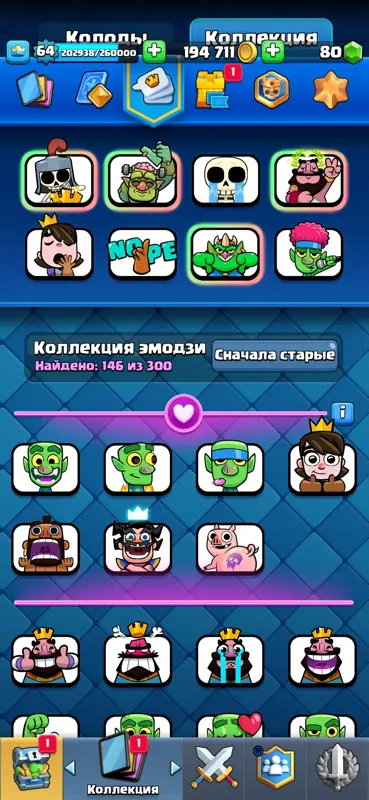Viewport: 369px width, 800px height.
Task: Open the cards collection section icon
Action: click(x=35, y=89)
